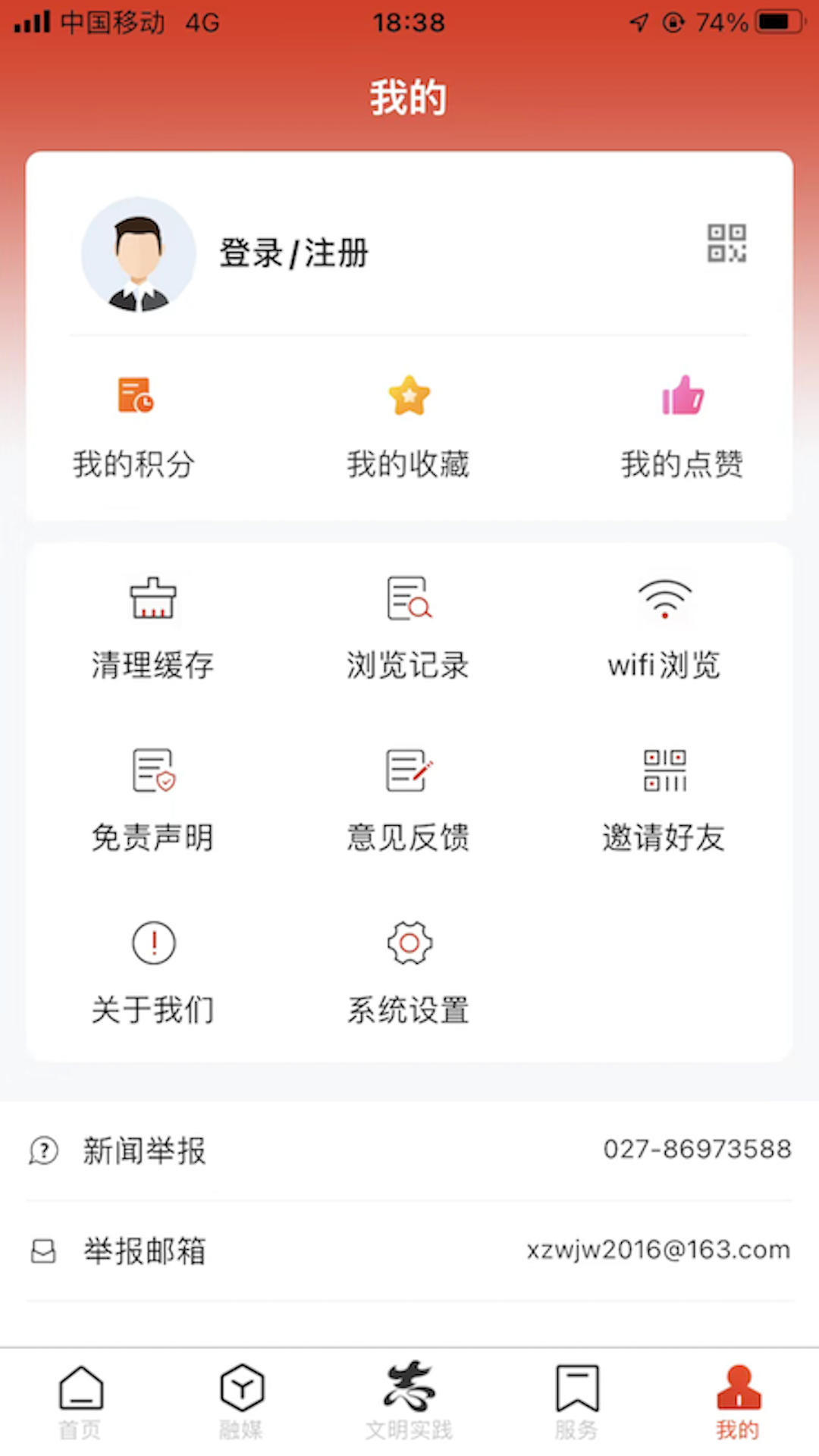The height and width of the screenshot is (1456, 819).
Task: Tap the QR code scanner beside login
Action: coord(726,244)
